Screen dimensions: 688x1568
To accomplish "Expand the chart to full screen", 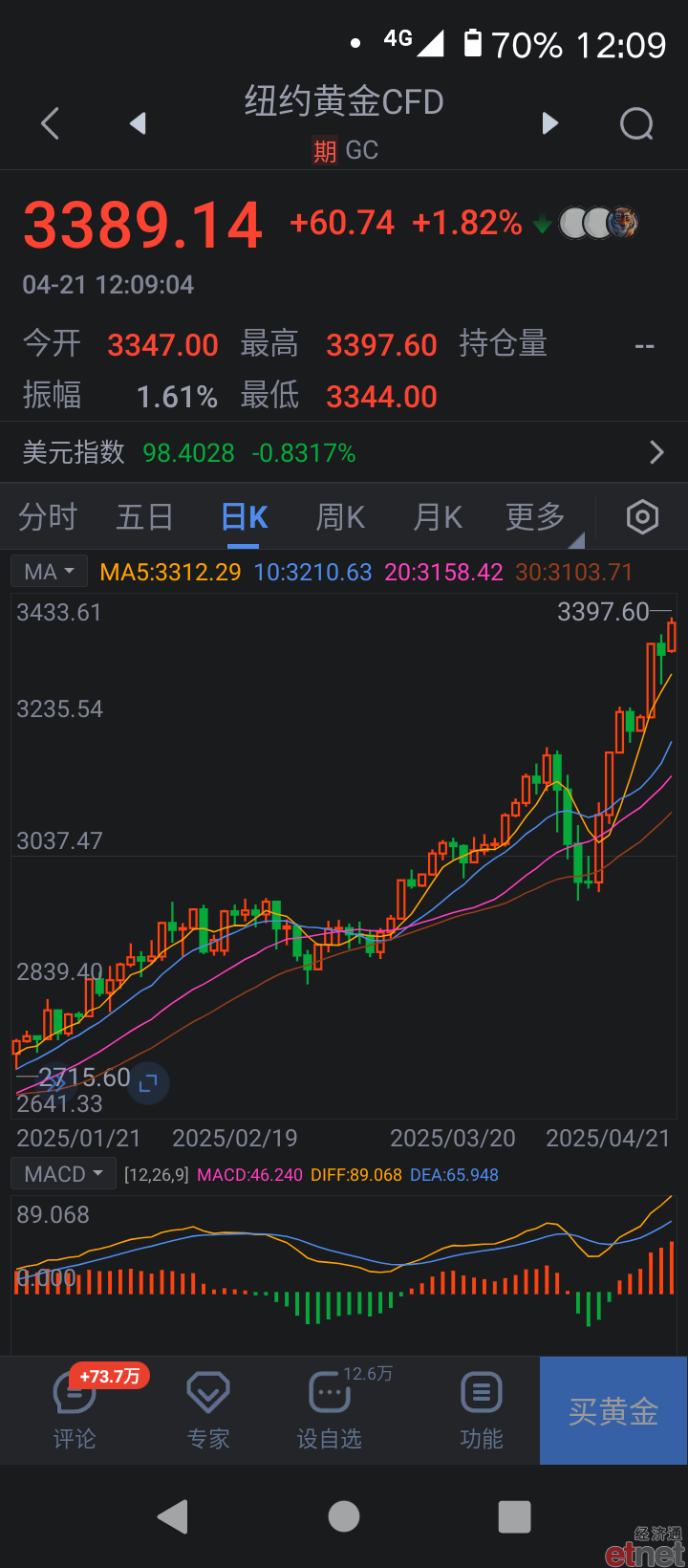I will [x=148, y=1083].
